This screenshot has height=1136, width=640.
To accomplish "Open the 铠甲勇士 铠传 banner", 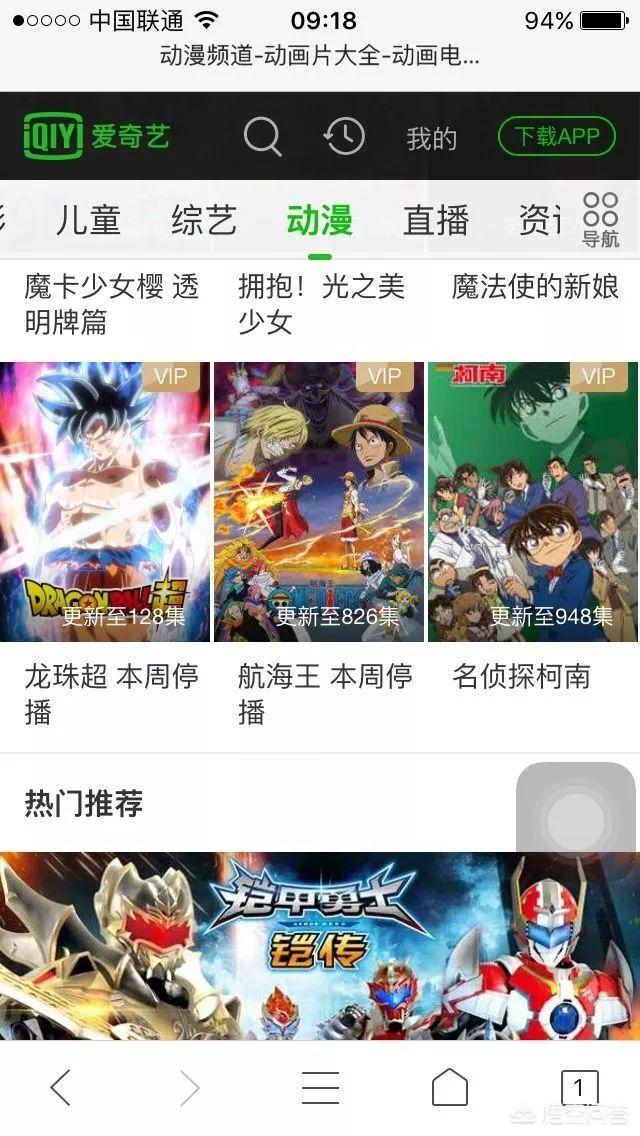I will tap(320, 945).
